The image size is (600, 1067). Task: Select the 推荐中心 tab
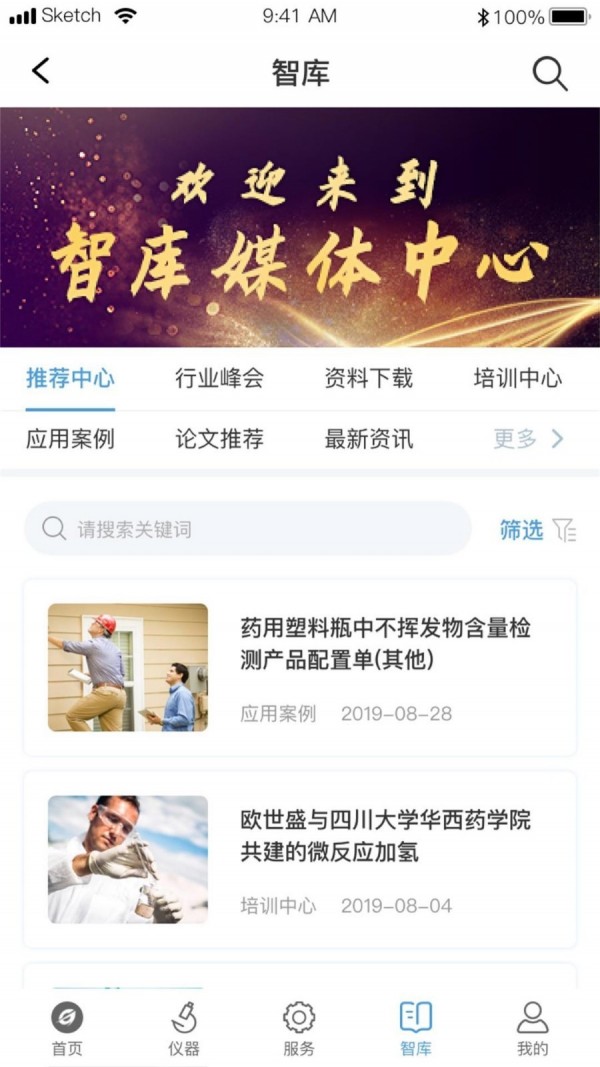pyautogui.click(x=70, y=379)
